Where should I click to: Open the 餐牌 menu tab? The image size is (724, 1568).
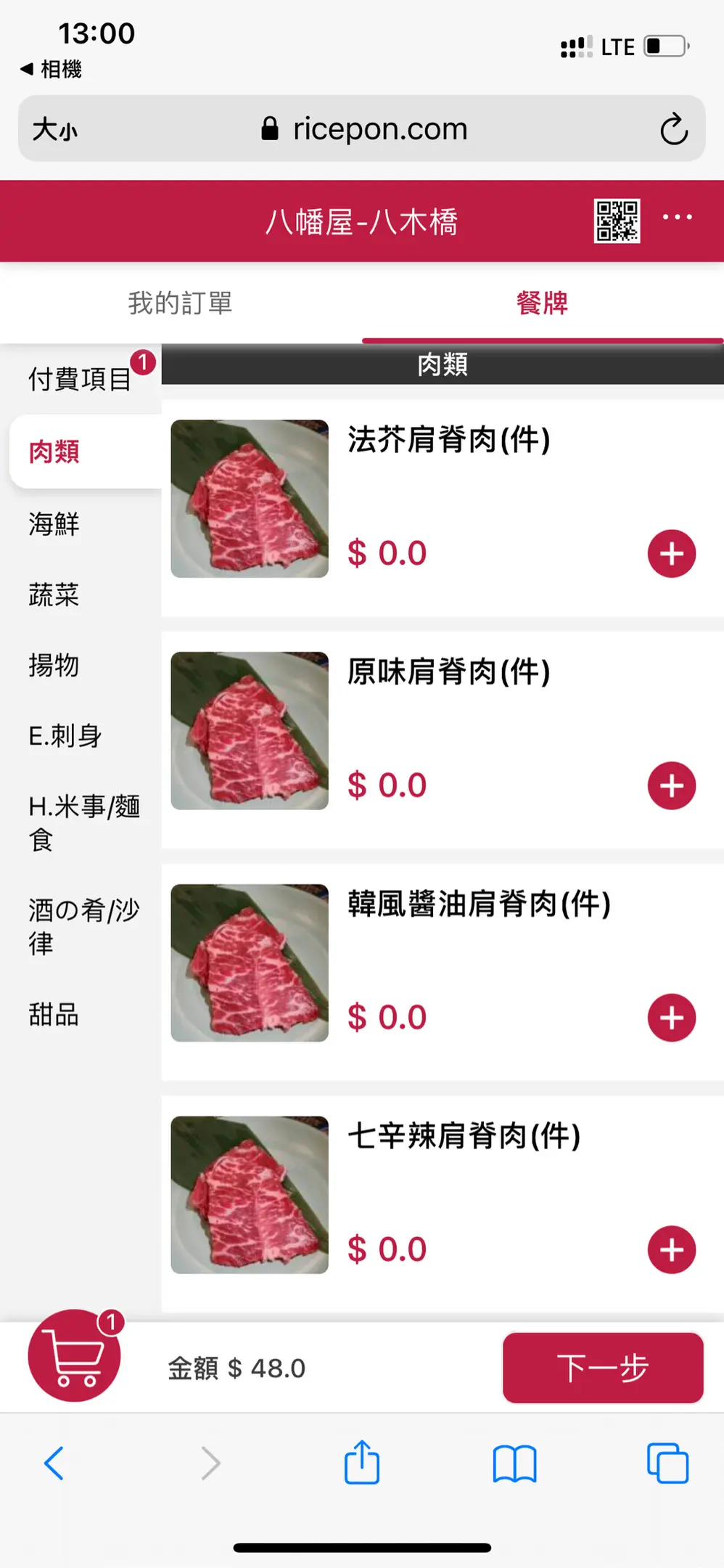point(542,303)
